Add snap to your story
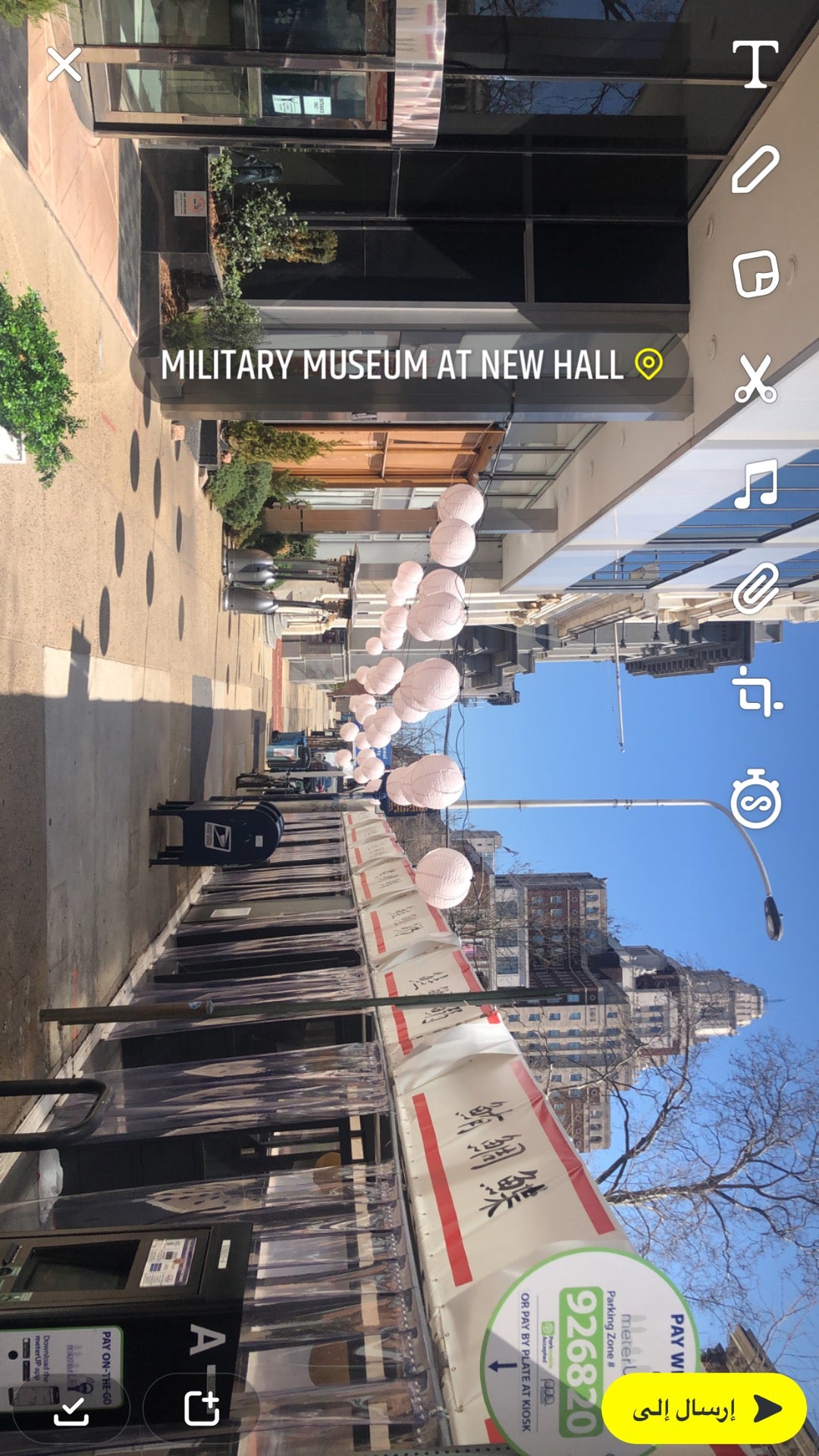819x1456 pixels. click(x=202, y=1408)
